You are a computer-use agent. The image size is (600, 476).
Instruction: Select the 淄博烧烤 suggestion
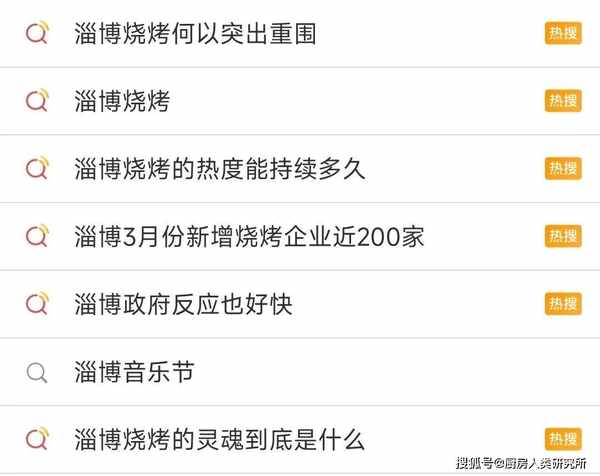point(123,101)
